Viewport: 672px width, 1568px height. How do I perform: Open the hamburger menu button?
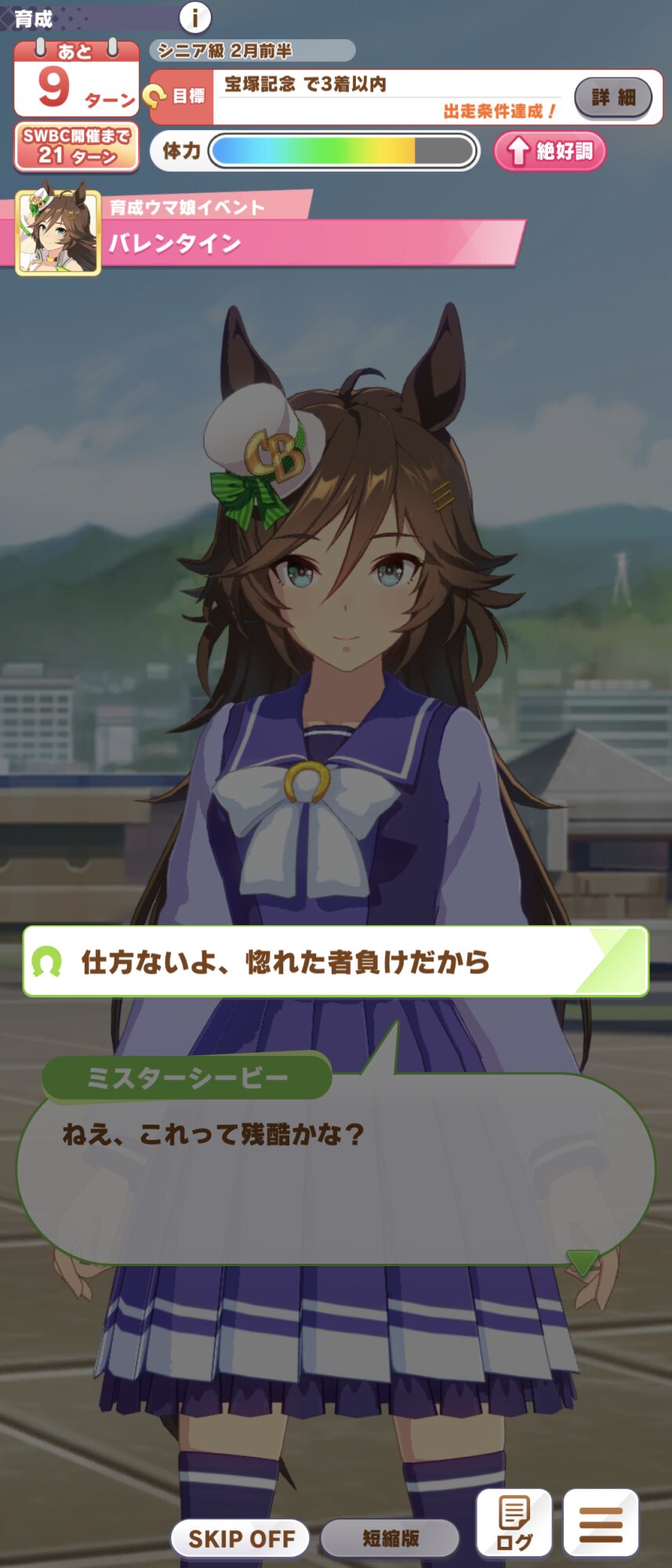coord(601,1523)
